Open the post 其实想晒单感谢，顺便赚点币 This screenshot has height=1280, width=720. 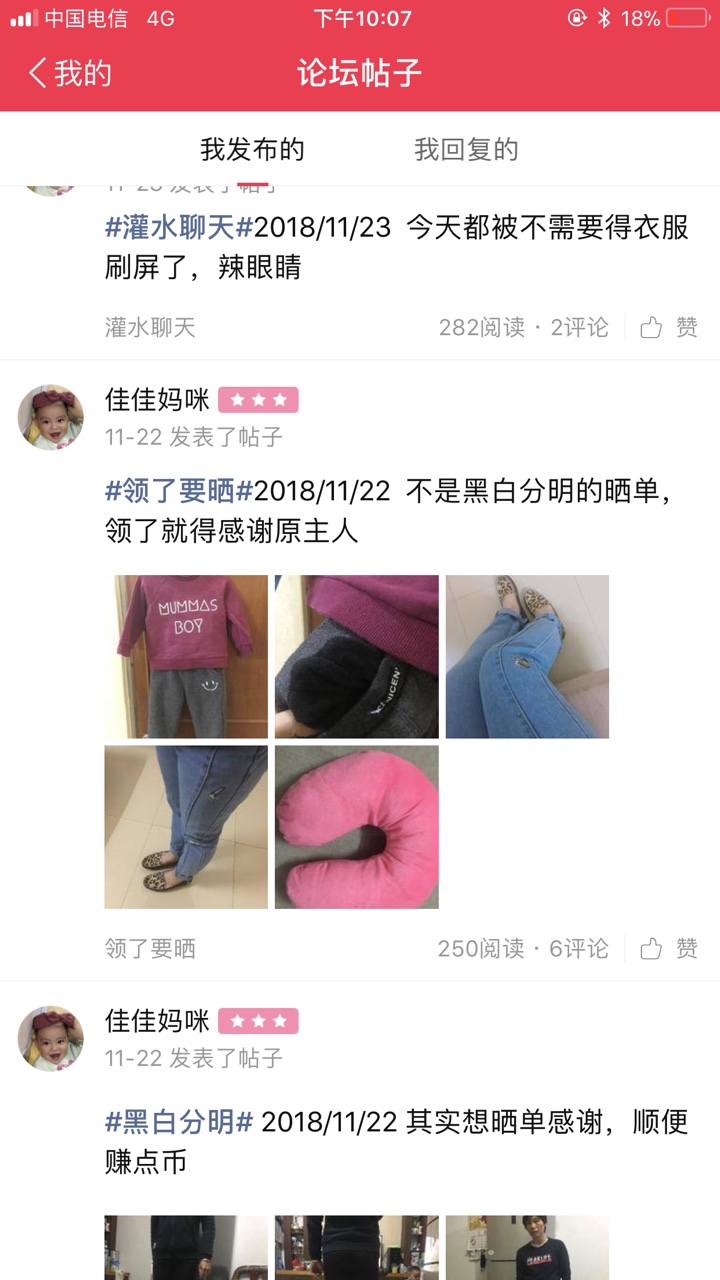click(397, 1141)
